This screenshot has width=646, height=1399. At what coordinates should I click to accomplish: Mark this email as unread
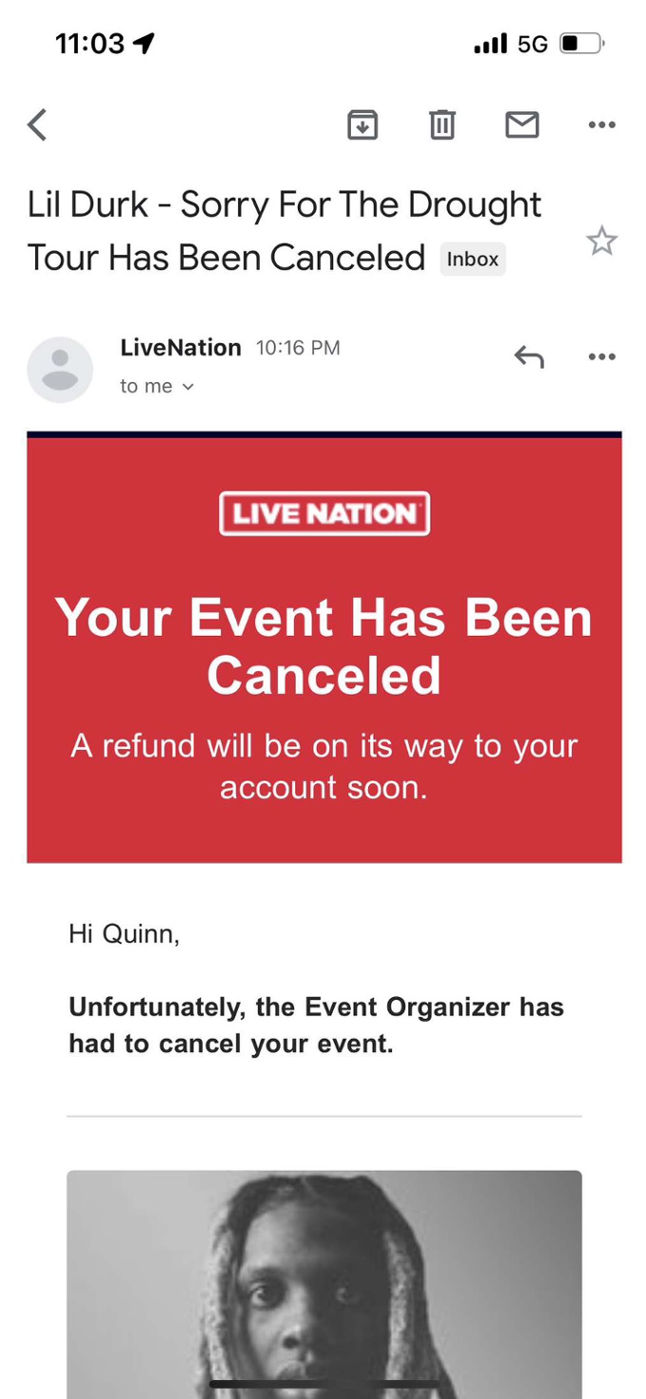coord(522,125)
